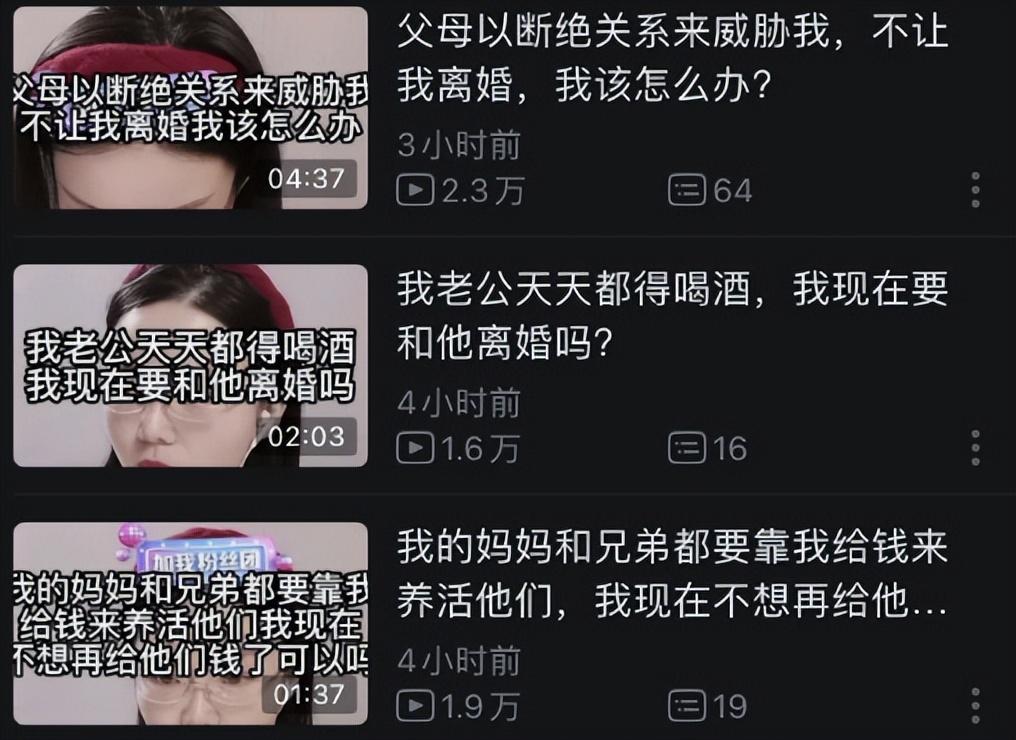Viewport: 1016px width, 740px height.
Task: Play the 04:37 video about parents threatening divorce
Action: pyautogui.click(x=190, y=108)
